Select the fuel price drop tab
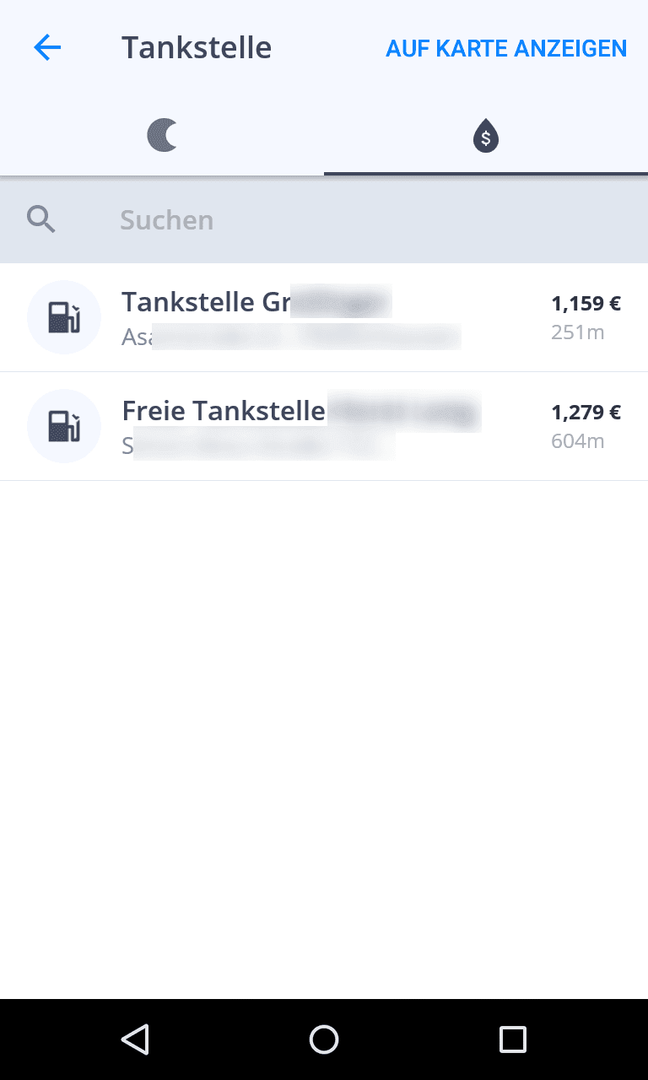The height and width of the screenshot is (1080, 648). point(485,136)
